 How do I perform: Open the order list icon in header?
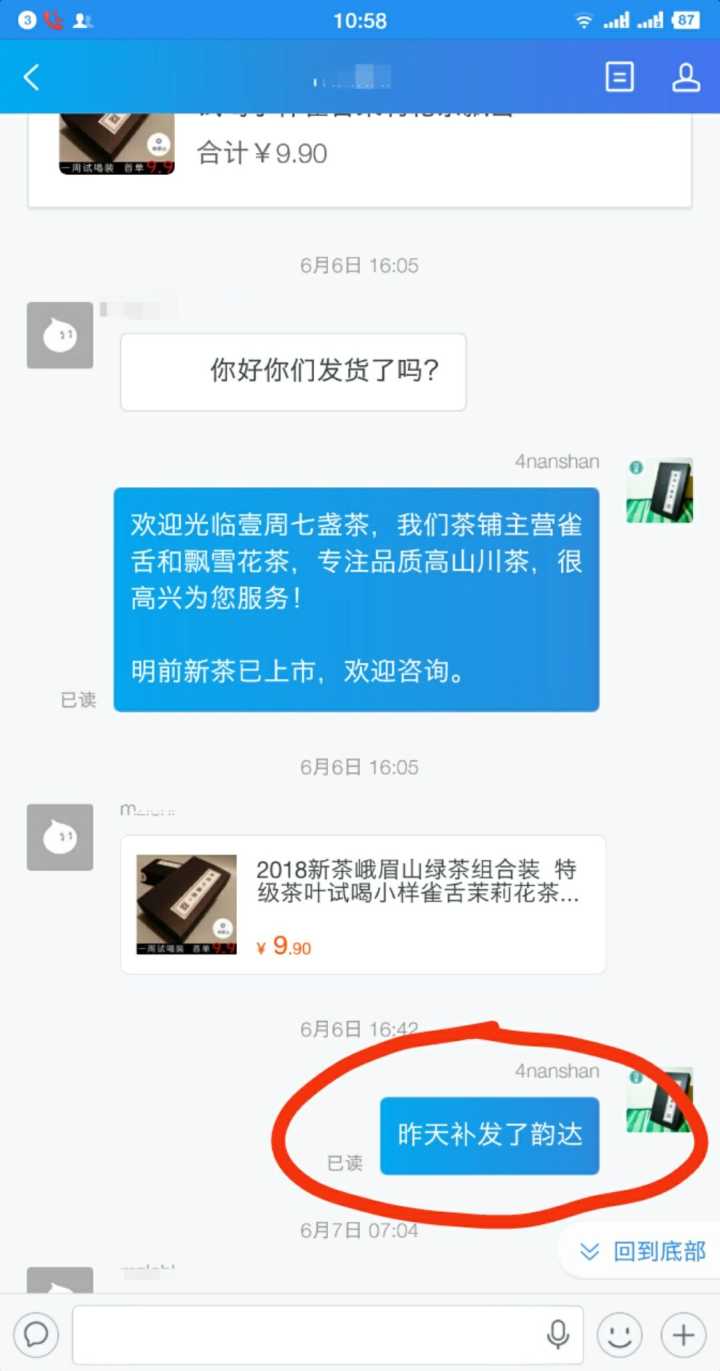click(x=620, y=77)
